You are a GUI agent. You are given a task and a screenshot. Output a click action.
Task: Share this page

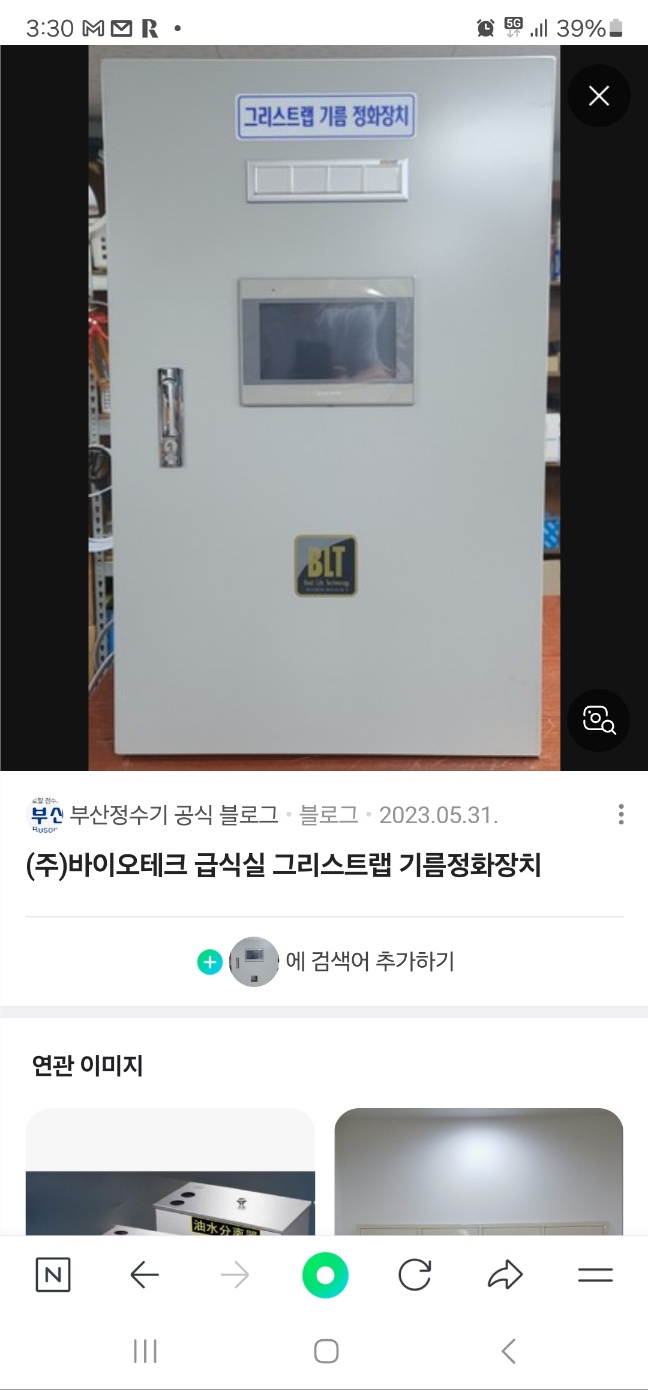505,1275
